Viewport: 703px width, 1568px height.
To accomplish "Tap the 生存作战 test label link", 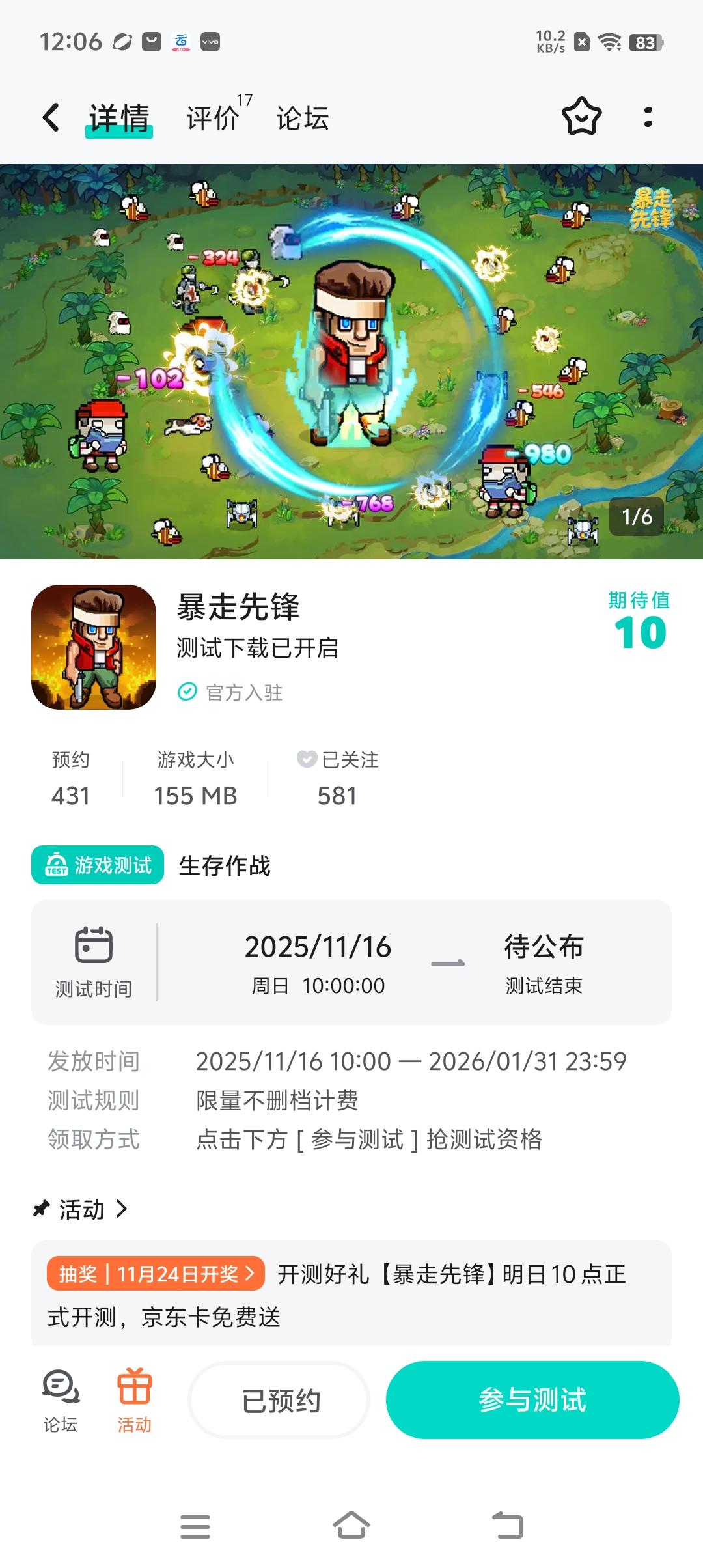I will pyautogui.click(x=224, y=866).
